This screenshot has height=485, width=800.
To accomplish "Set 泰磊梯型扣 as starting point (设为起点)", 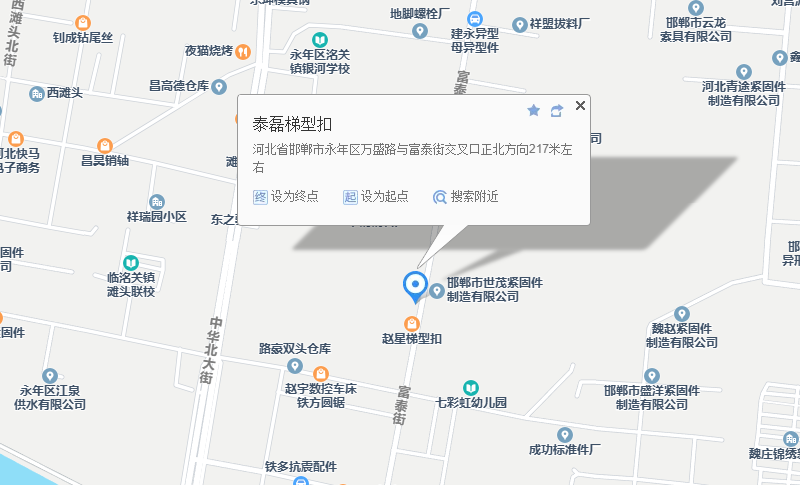I will pos(376,197).
